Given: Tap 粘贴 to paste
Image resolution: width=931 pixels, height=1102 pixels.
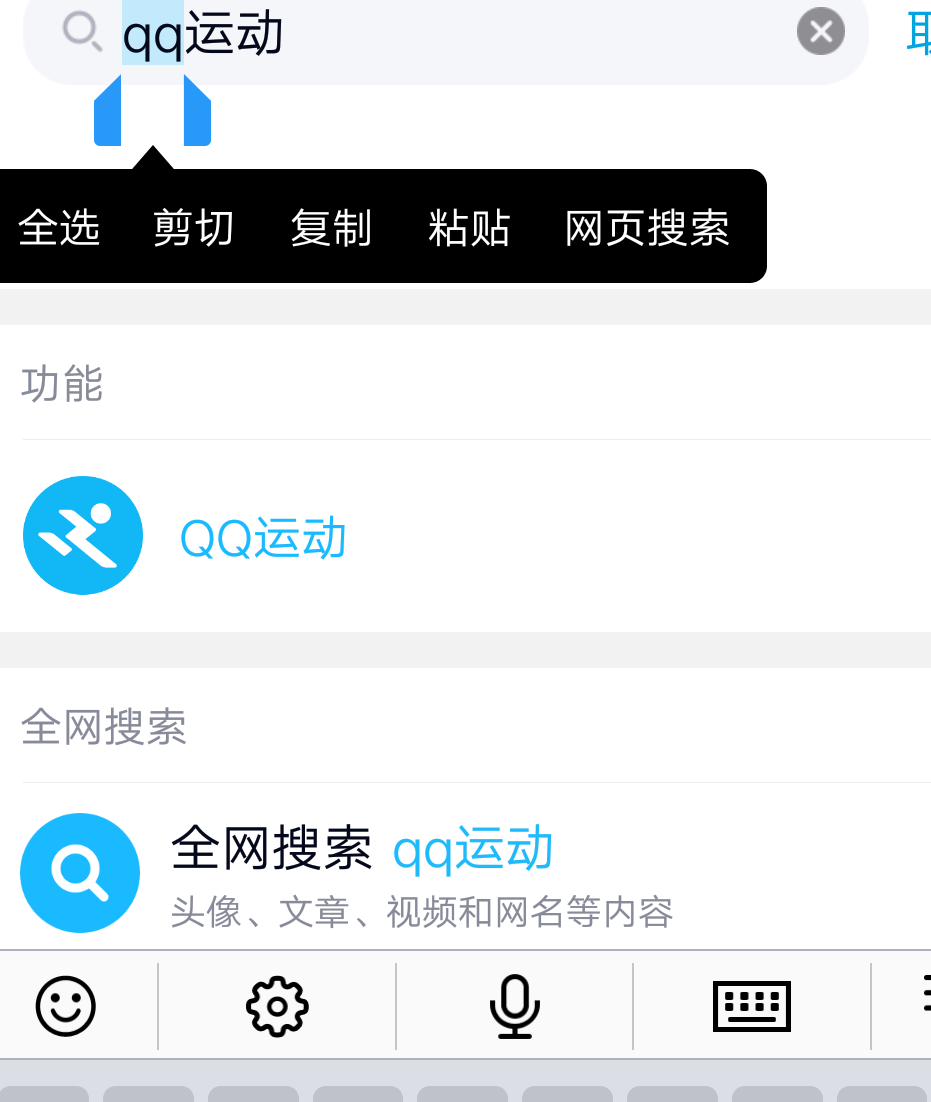Looking at the screenshot, I should click(x=469, y=228).
